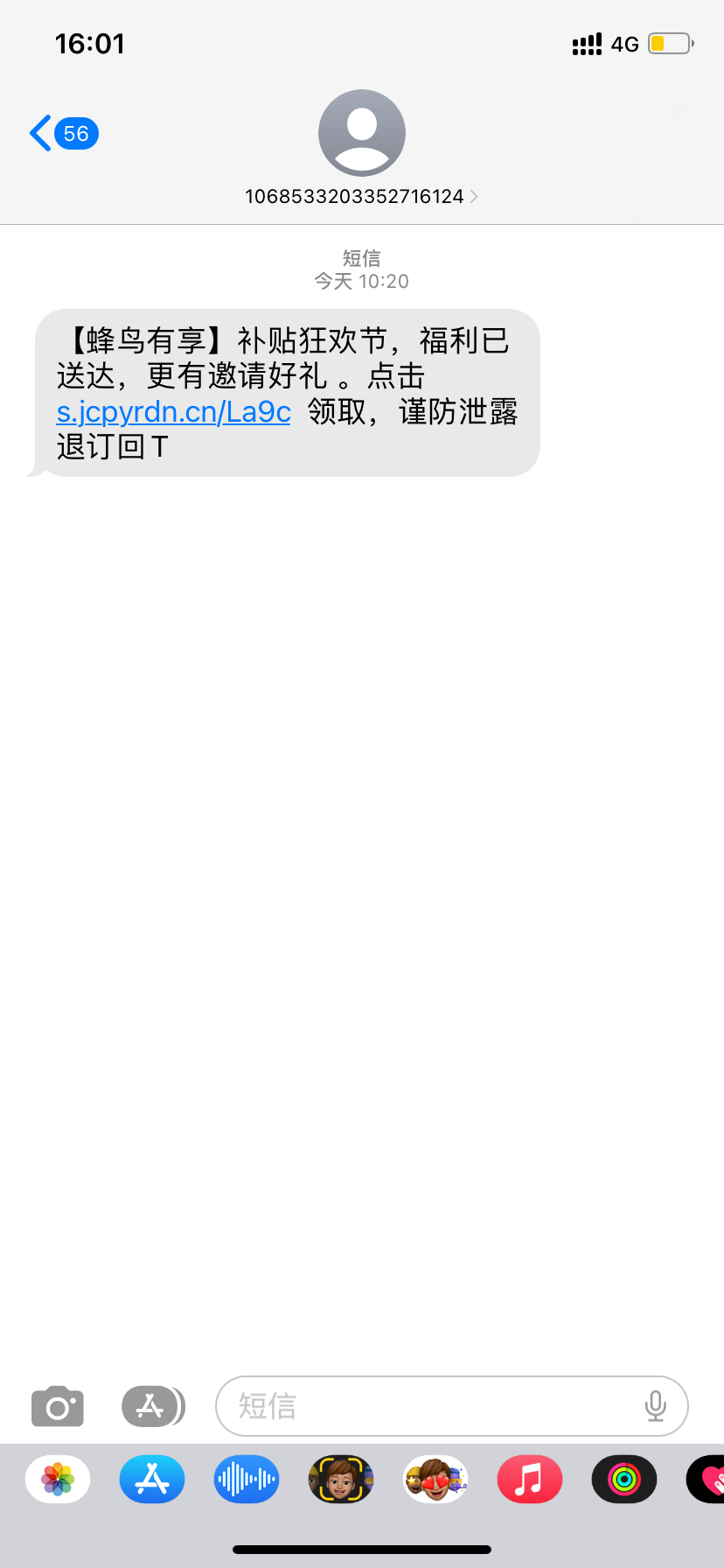Tap the 4G indicator in the status bar
The image size is (724, 1568).
point(626,44)
